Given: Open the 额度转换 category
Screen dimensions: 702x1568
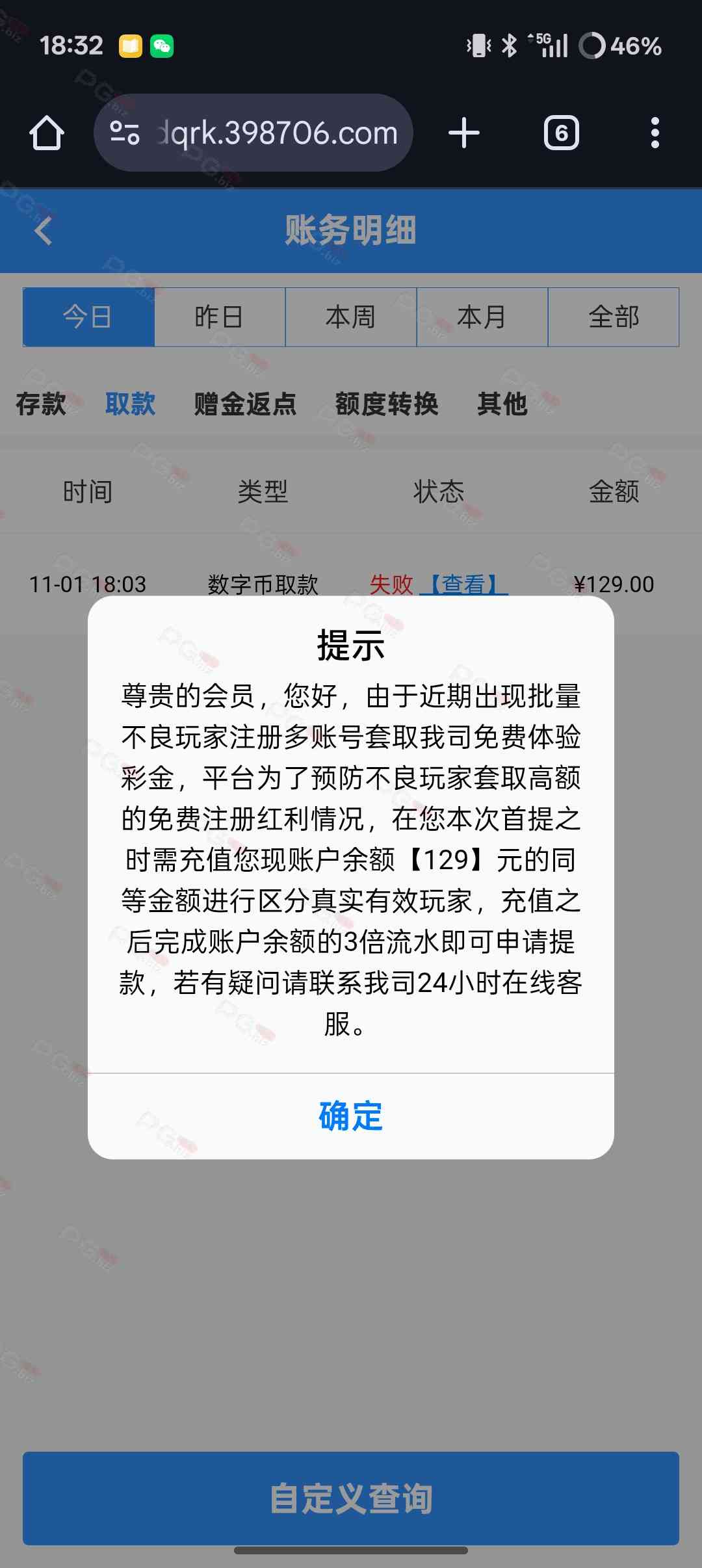Looking at the screenshot, I should [387, 404].
